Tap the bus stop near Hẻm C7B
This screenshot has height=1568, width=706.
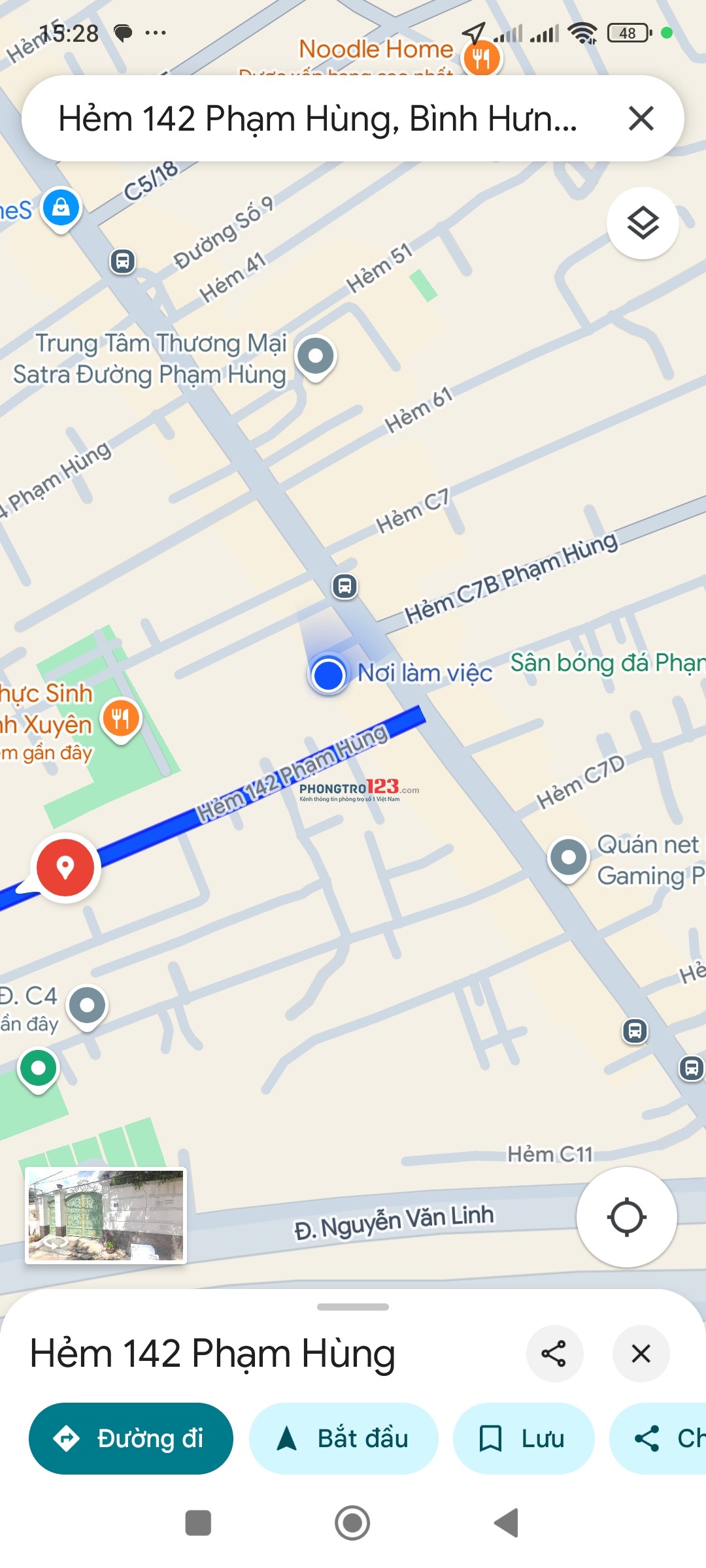[x=345, y=586]
